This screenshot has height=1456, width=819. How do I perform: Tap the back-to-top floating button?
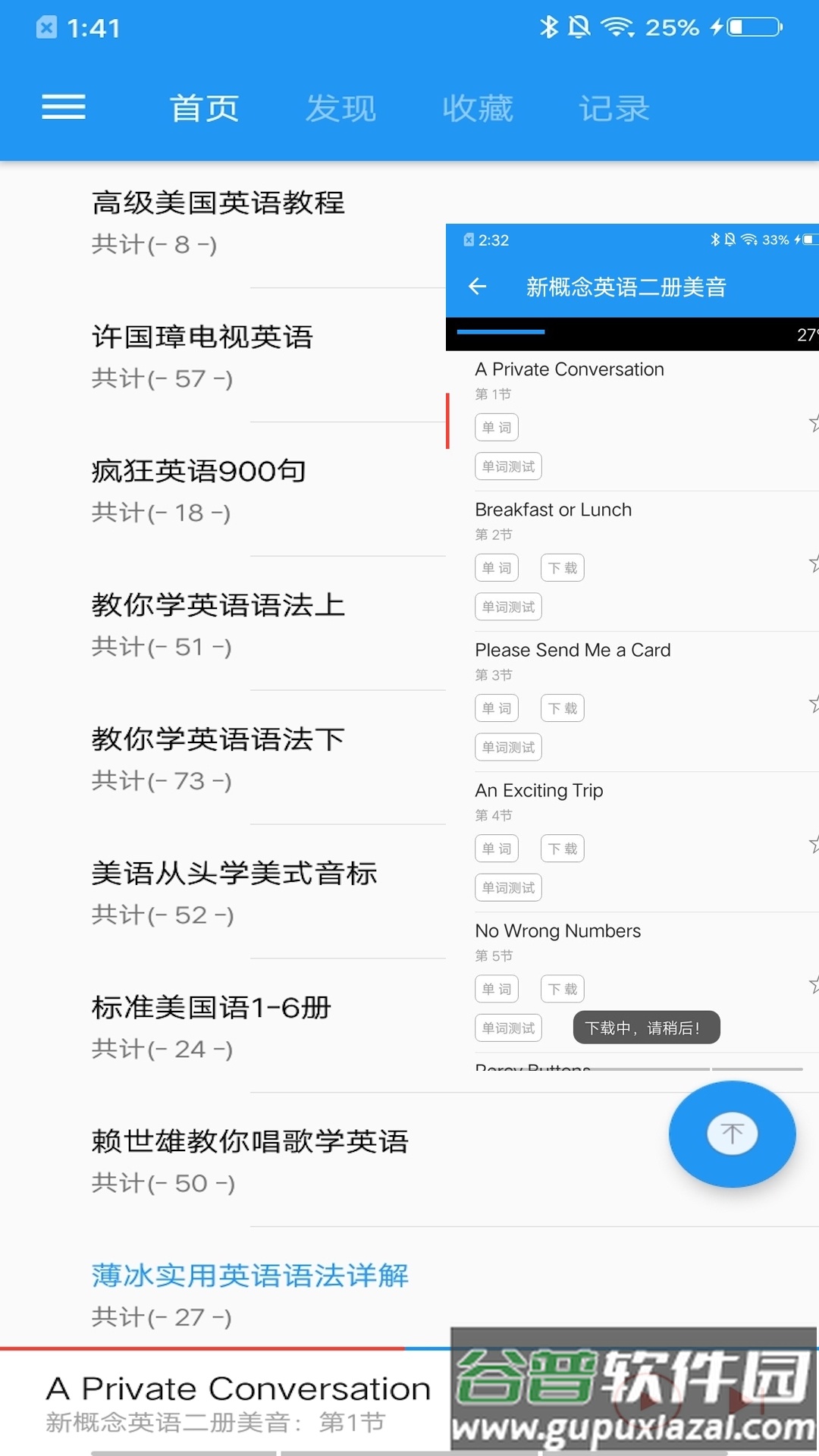pos(732,1134)
